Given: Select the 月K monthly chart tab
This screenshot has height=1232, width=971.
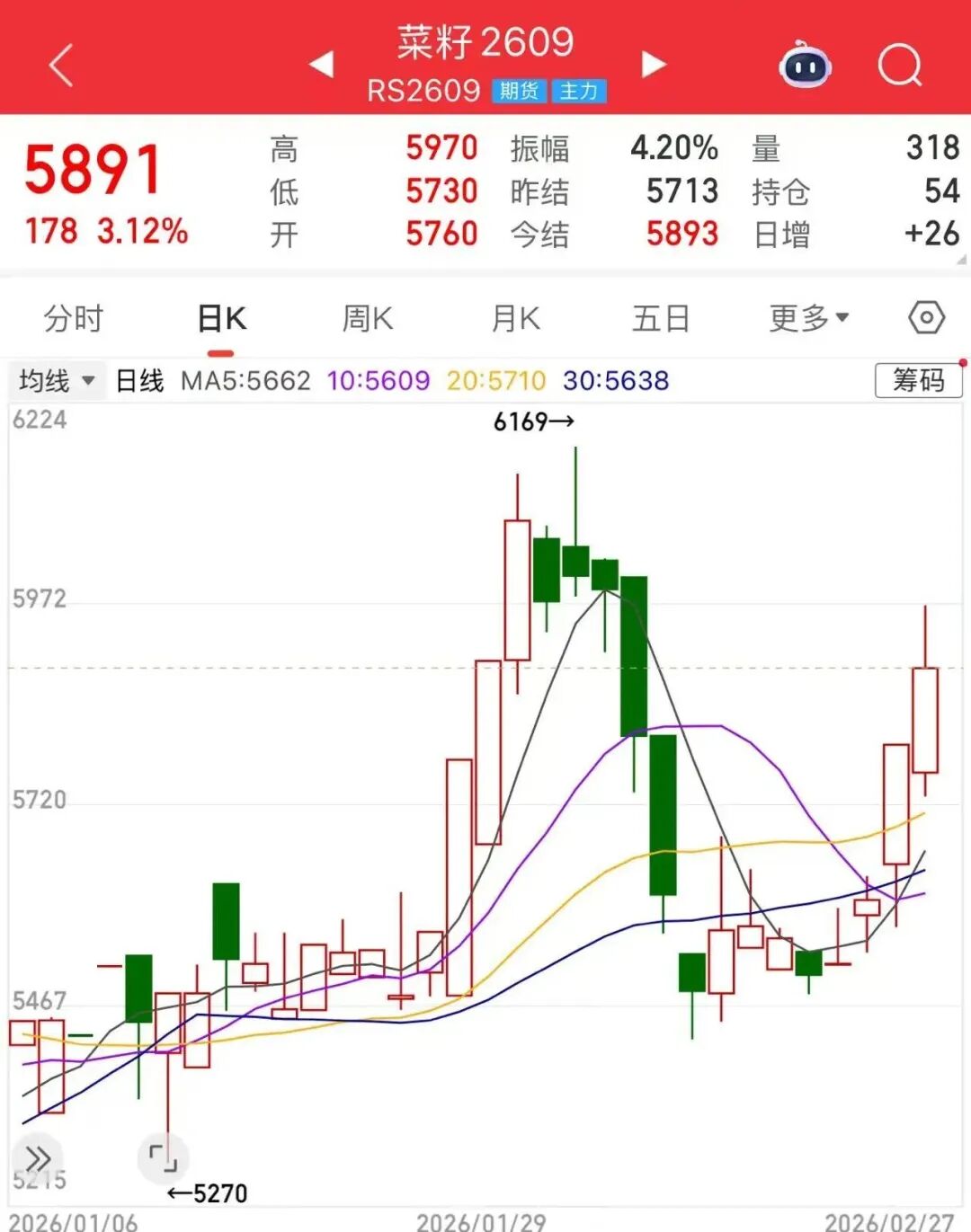Looking at the screenshot, I should pyautogui.click(x=513, y=317).
